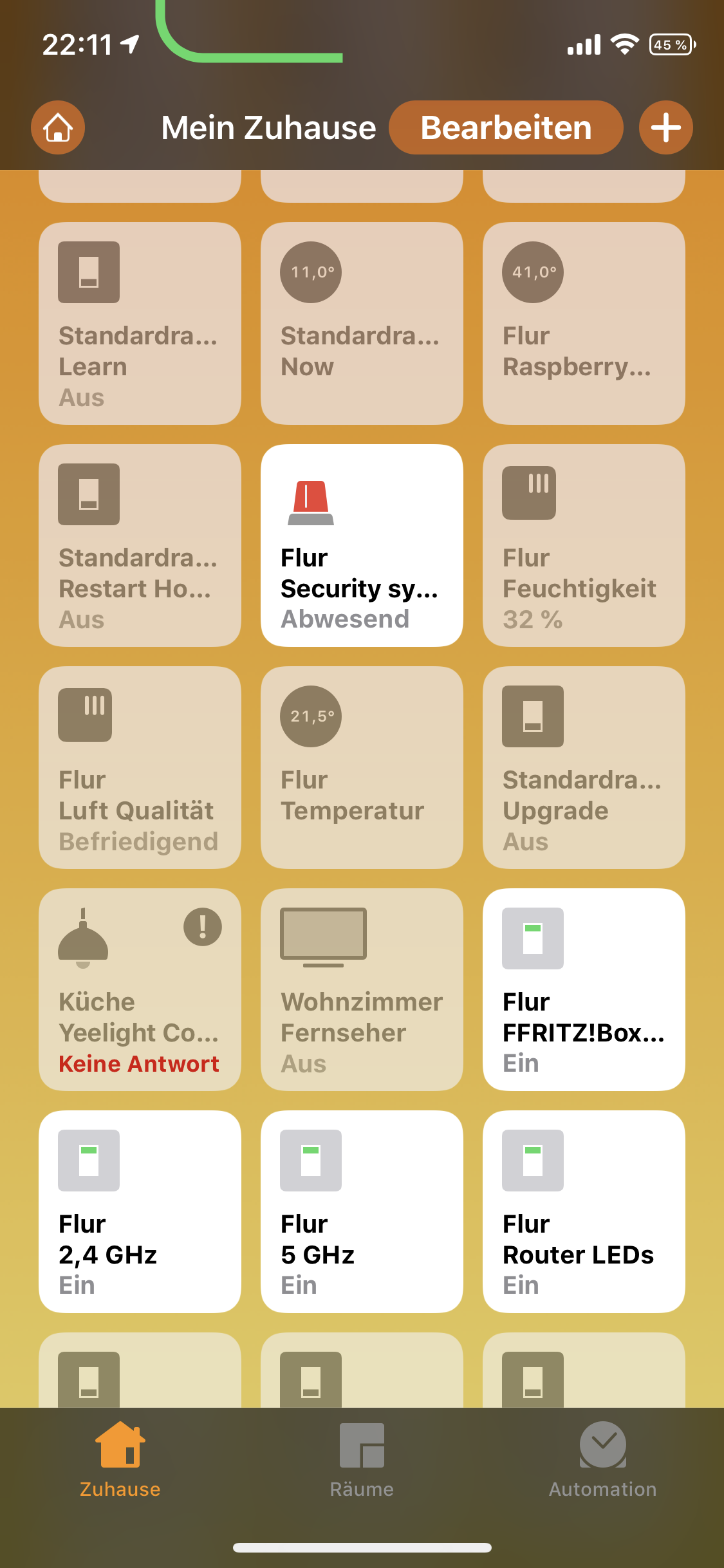Toggle the Restart Ho… switch tile
Screen dimensions: 724x1568
(140, 545)
